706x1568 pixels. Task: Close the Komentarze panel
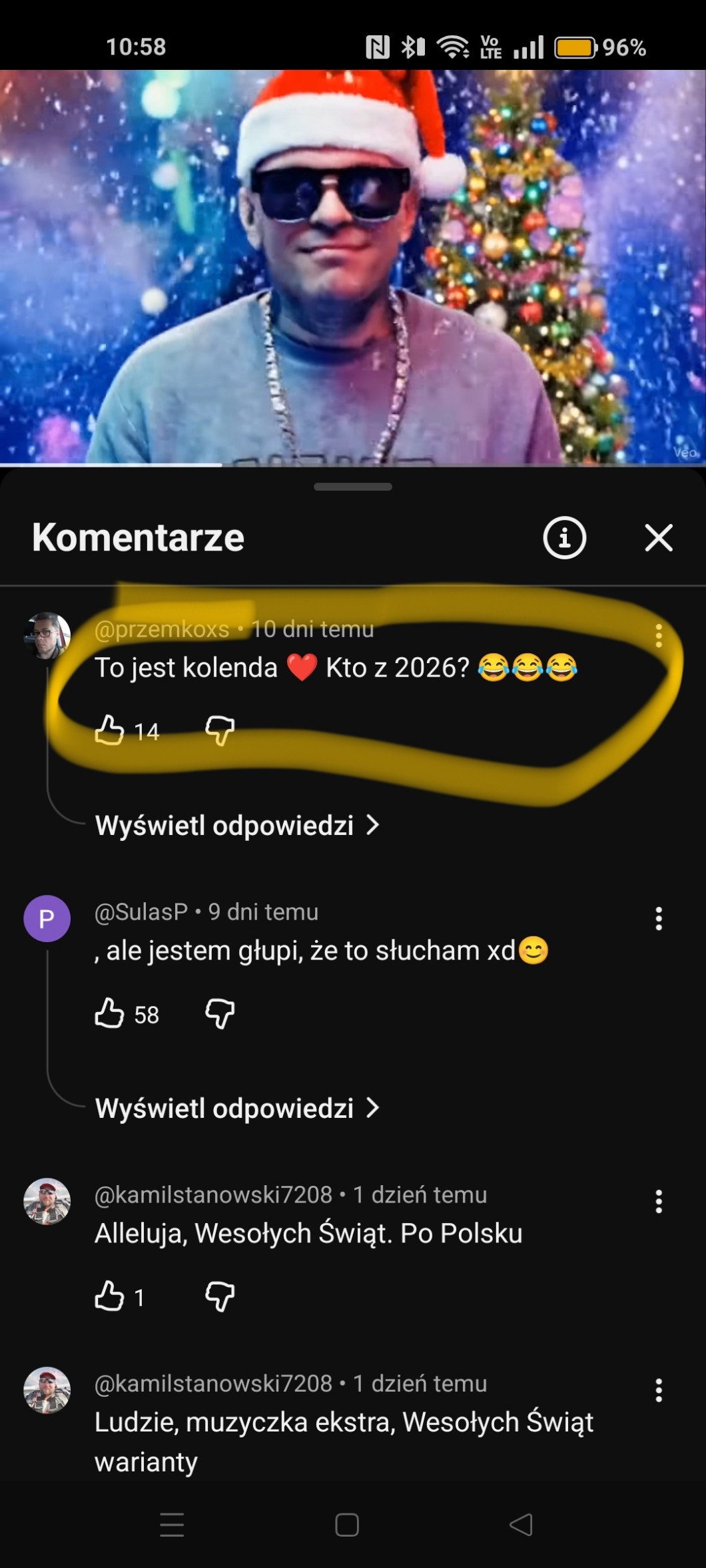tap(659, 537)
